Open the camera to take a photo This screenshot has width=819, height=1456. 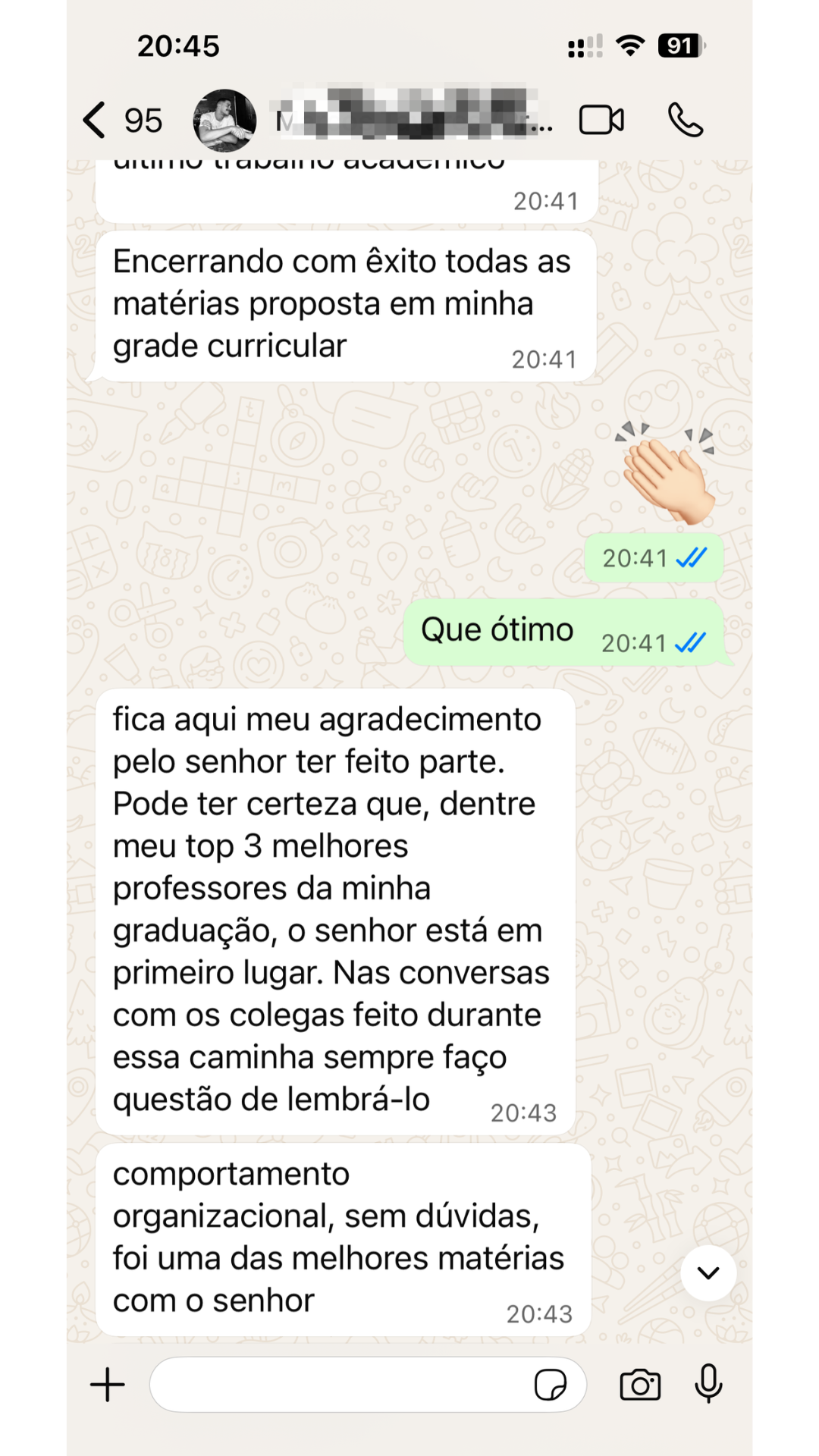tap(640, 1385)
